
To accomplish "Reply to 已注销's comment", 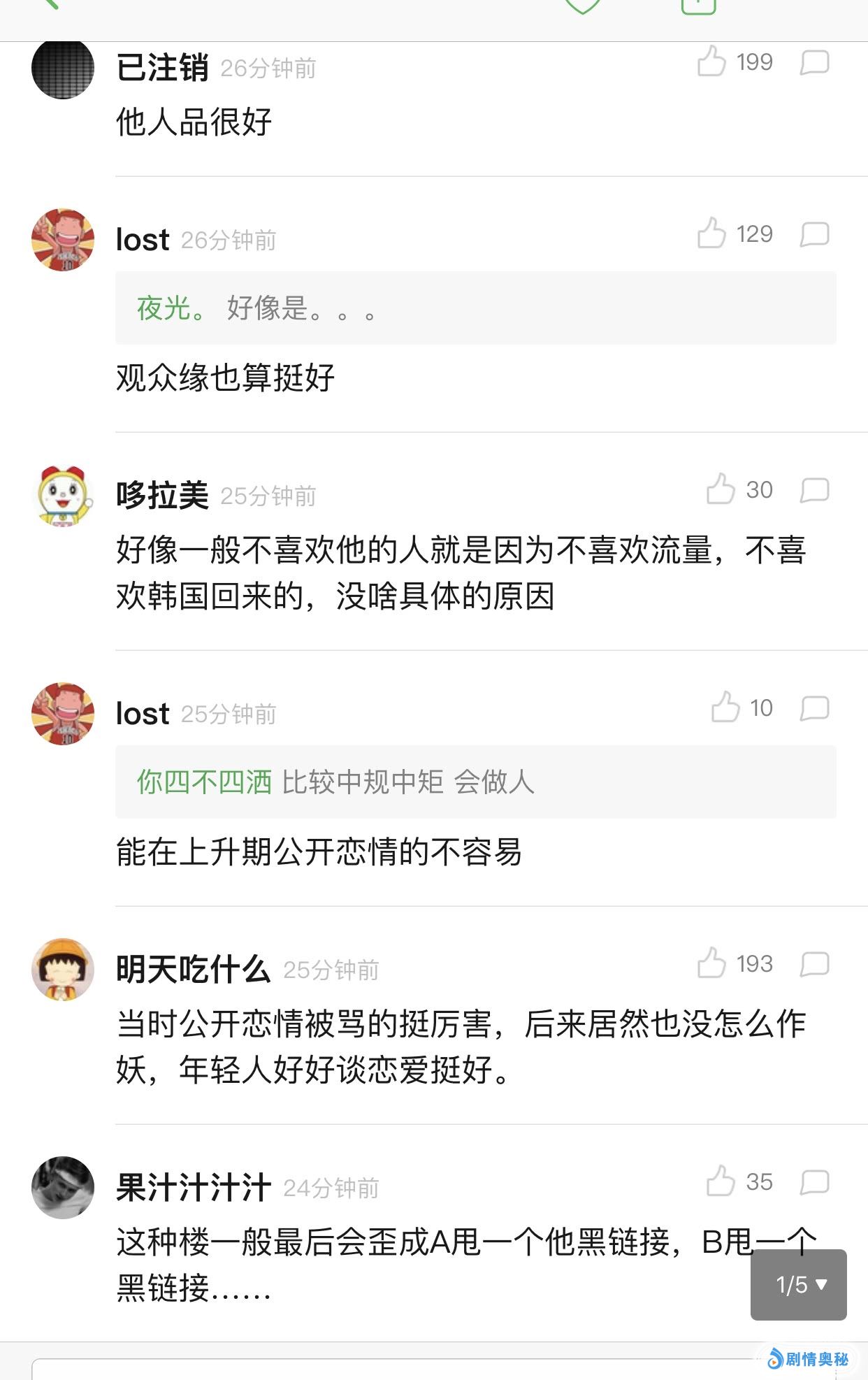I will pos(814,62).
